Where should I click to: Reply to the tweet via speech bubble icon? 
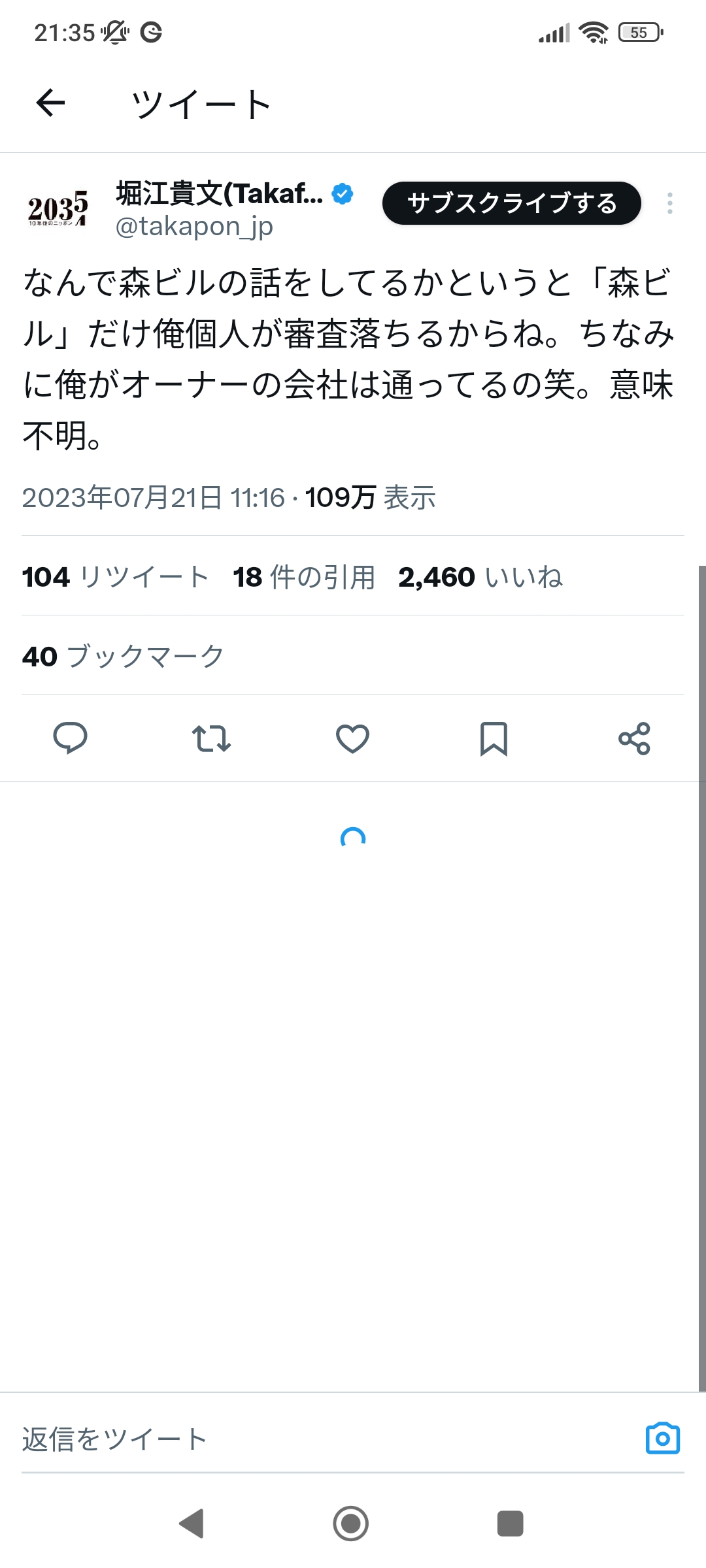click(x=70, y=738)
